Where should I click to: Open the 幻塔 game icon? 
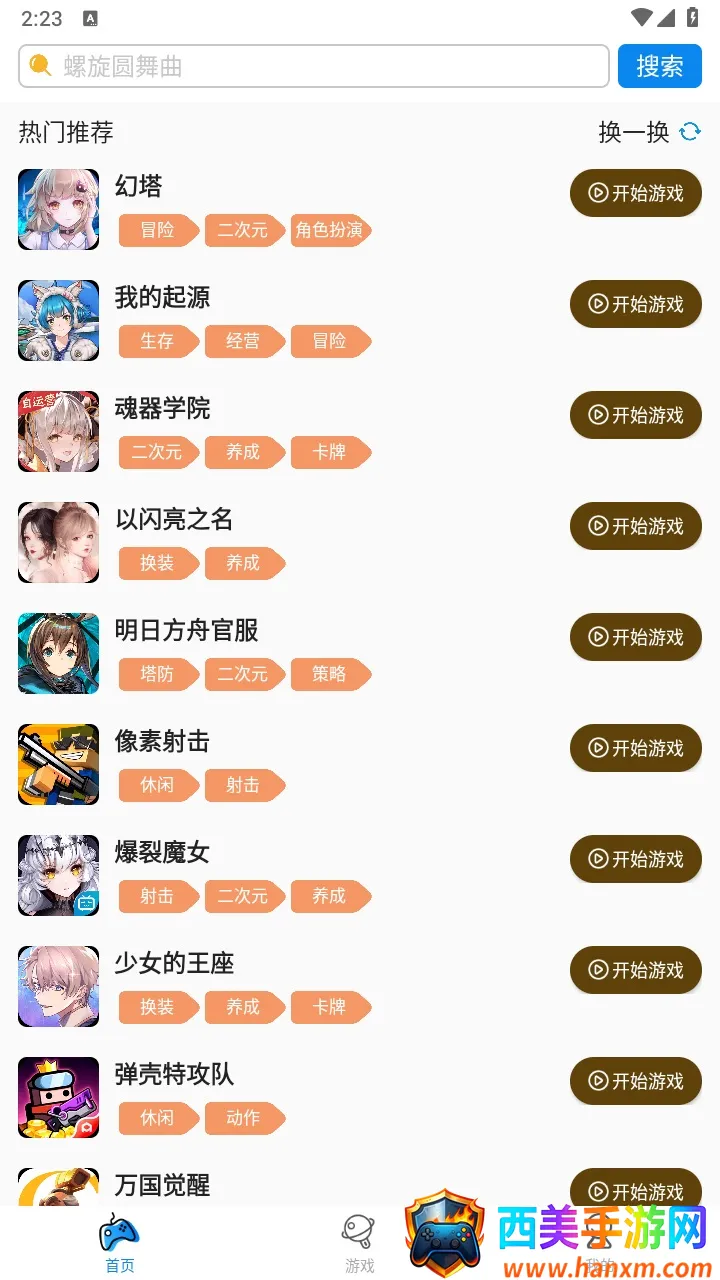59,209
